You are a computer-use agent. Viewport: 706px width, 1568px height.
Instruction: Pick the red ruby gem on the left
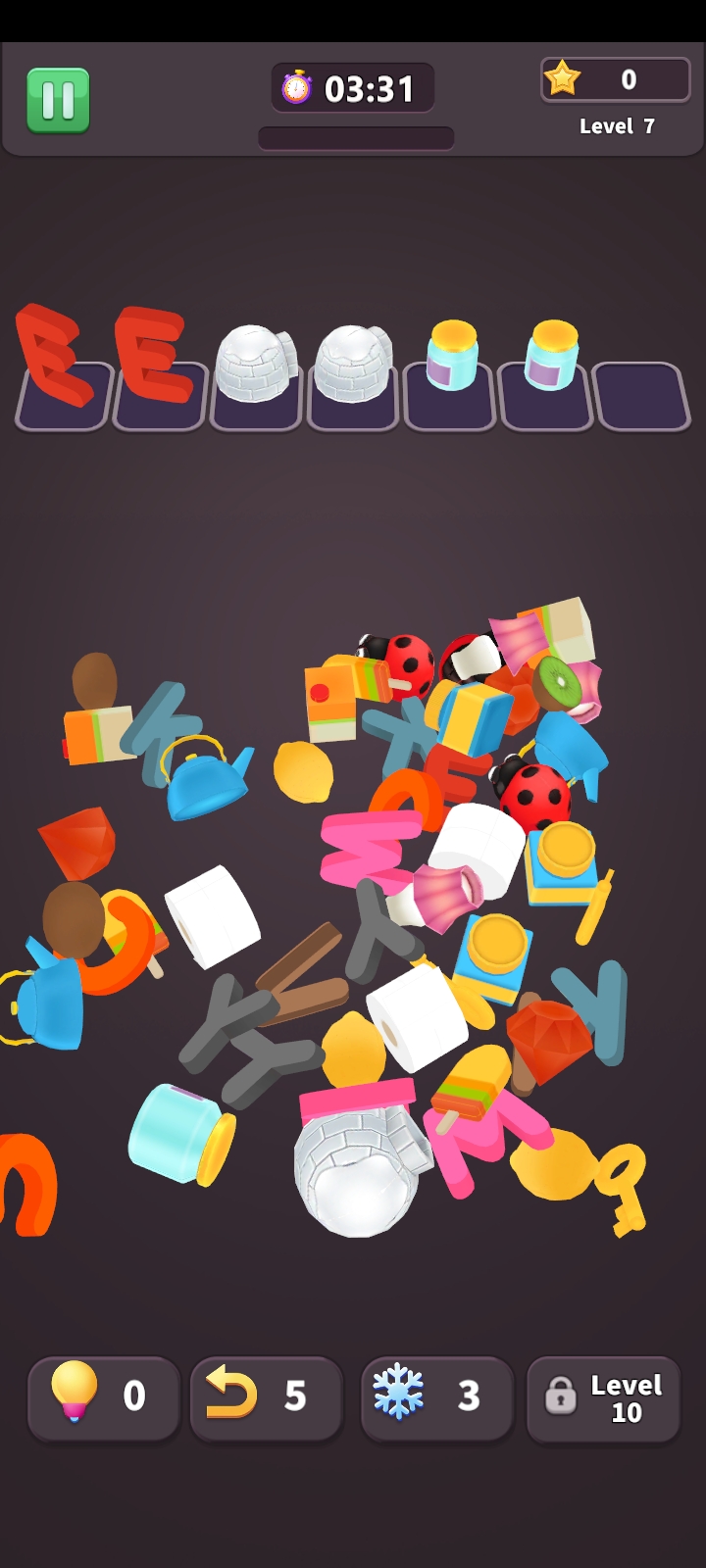[78, 839]
